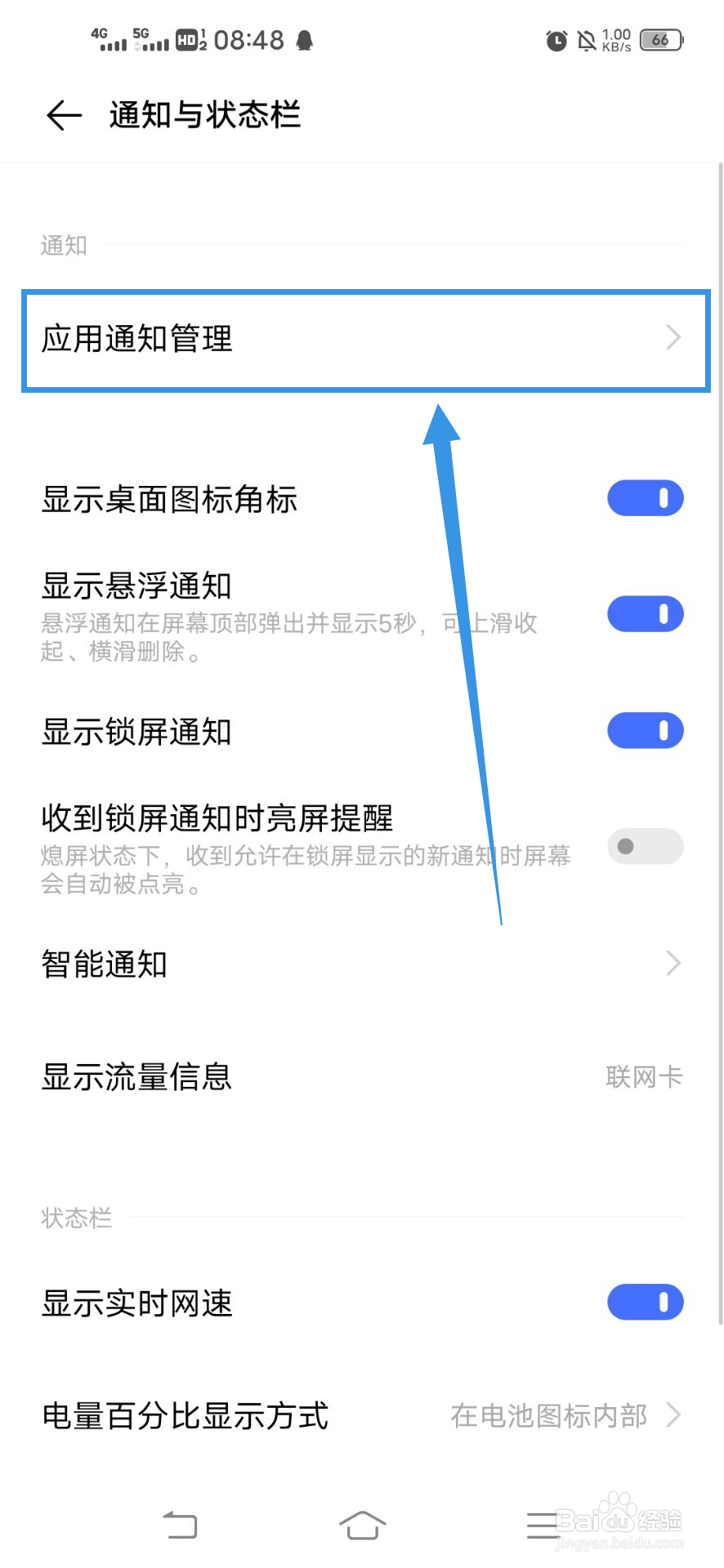Screen dimensions: 724x1568
Task: Tap the muted notification icon in status bar
Action: [x=586, y=41]
